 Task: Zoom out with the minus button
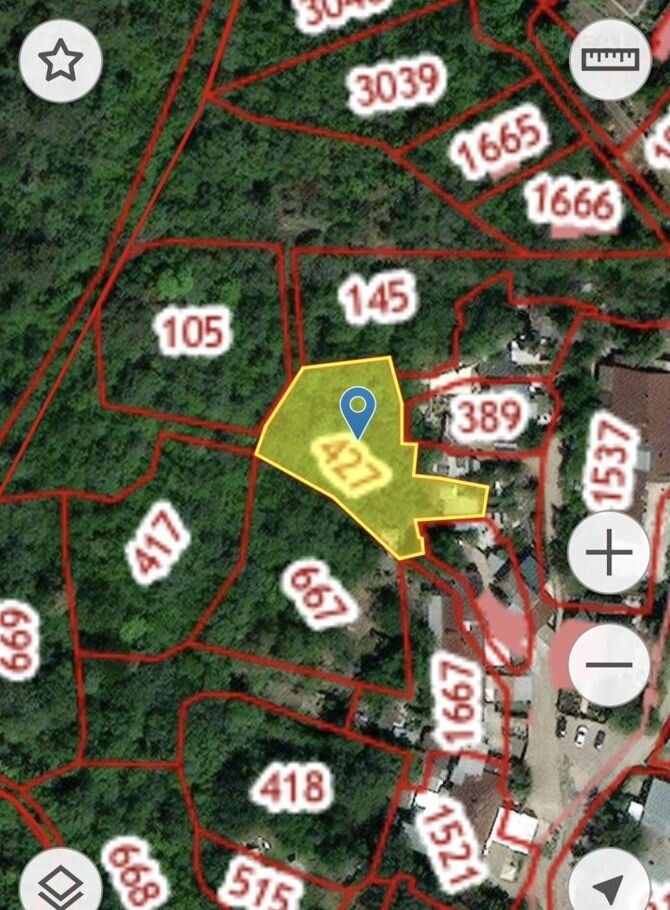[x=608, y=665]
